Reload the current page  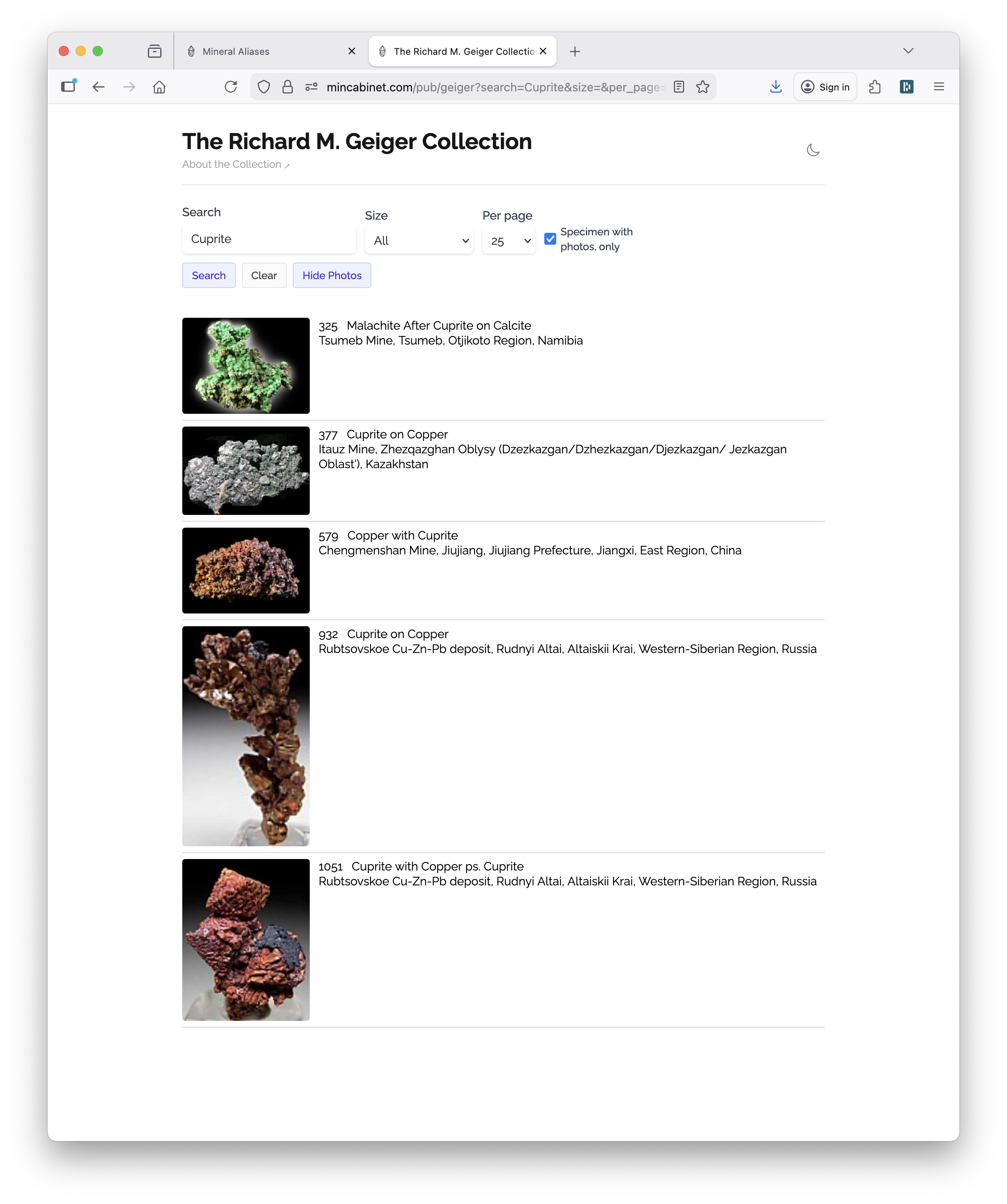231,87
